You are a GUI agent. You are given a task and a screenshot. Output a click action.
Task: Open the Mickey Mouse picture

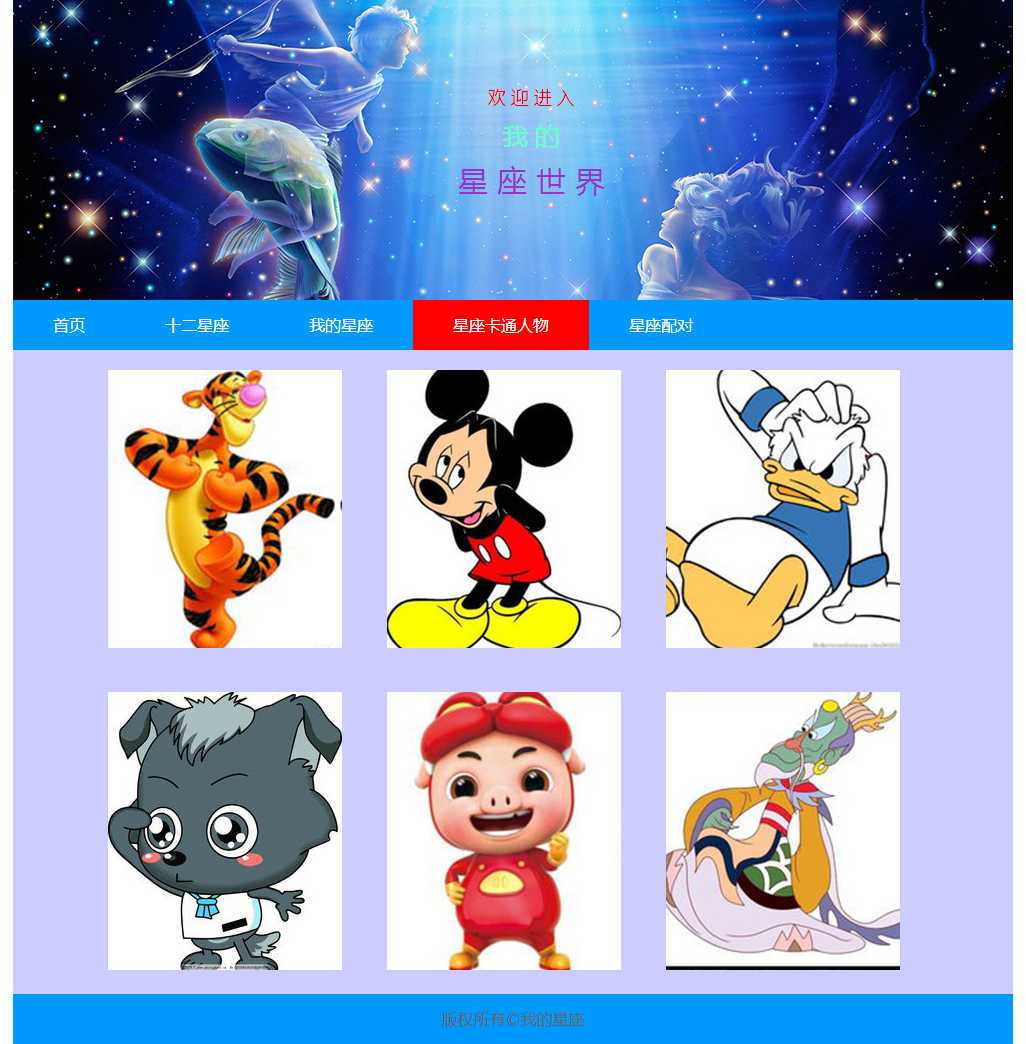[x=504, y=509]
